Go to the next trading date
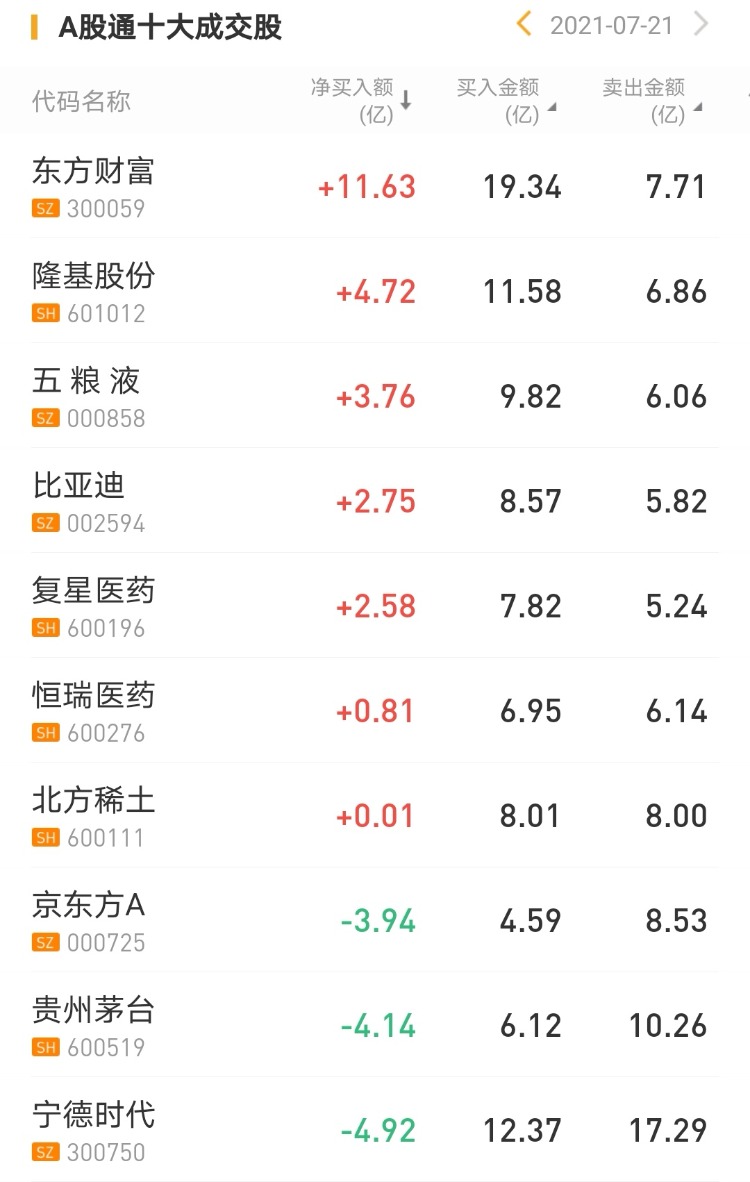The width and height of the screenshot is (750, 1182). (x=702, y=25)
